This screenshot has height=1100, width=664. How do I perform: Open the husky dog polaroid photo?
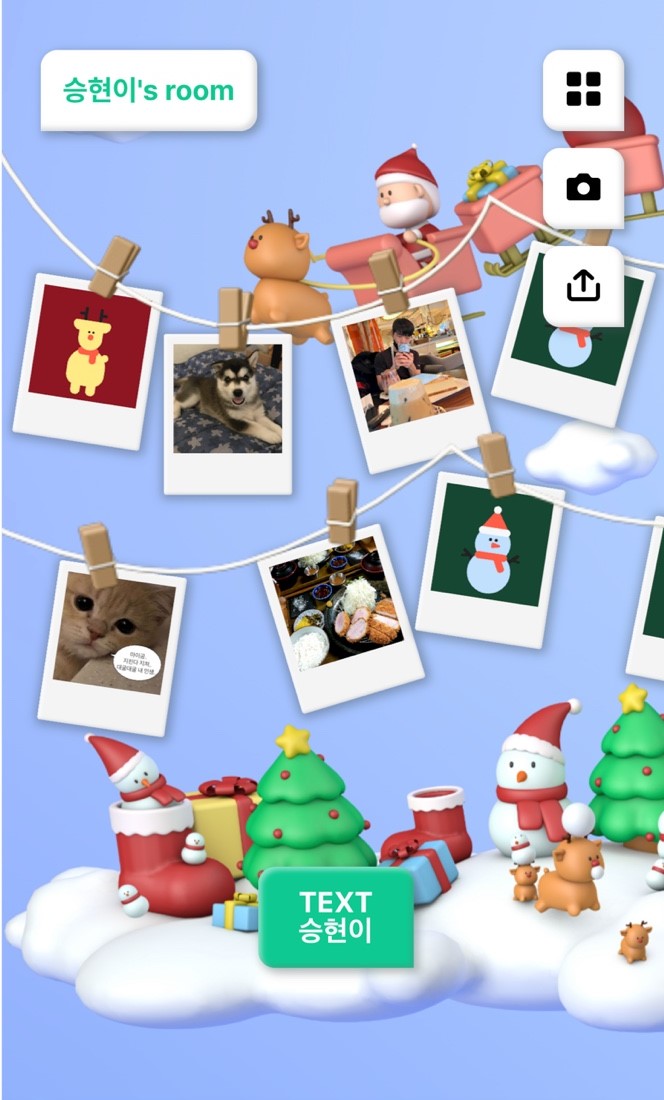click(228, 413)
